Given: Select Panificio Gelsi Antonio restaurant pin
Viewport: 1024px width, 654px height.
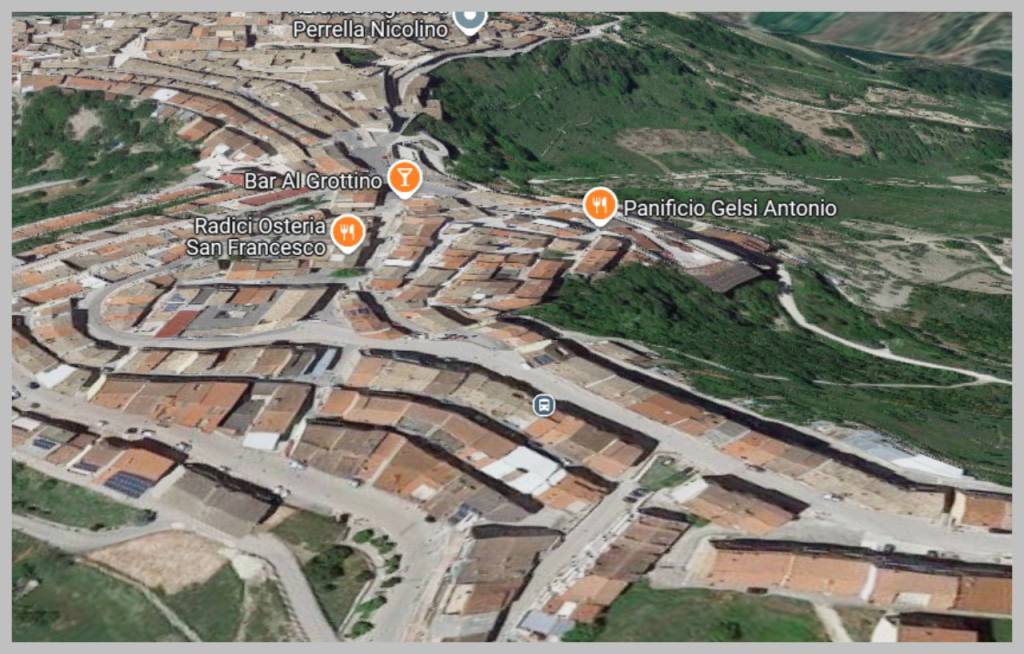Looking at the screenshot, I should click(x=599, y=205).
